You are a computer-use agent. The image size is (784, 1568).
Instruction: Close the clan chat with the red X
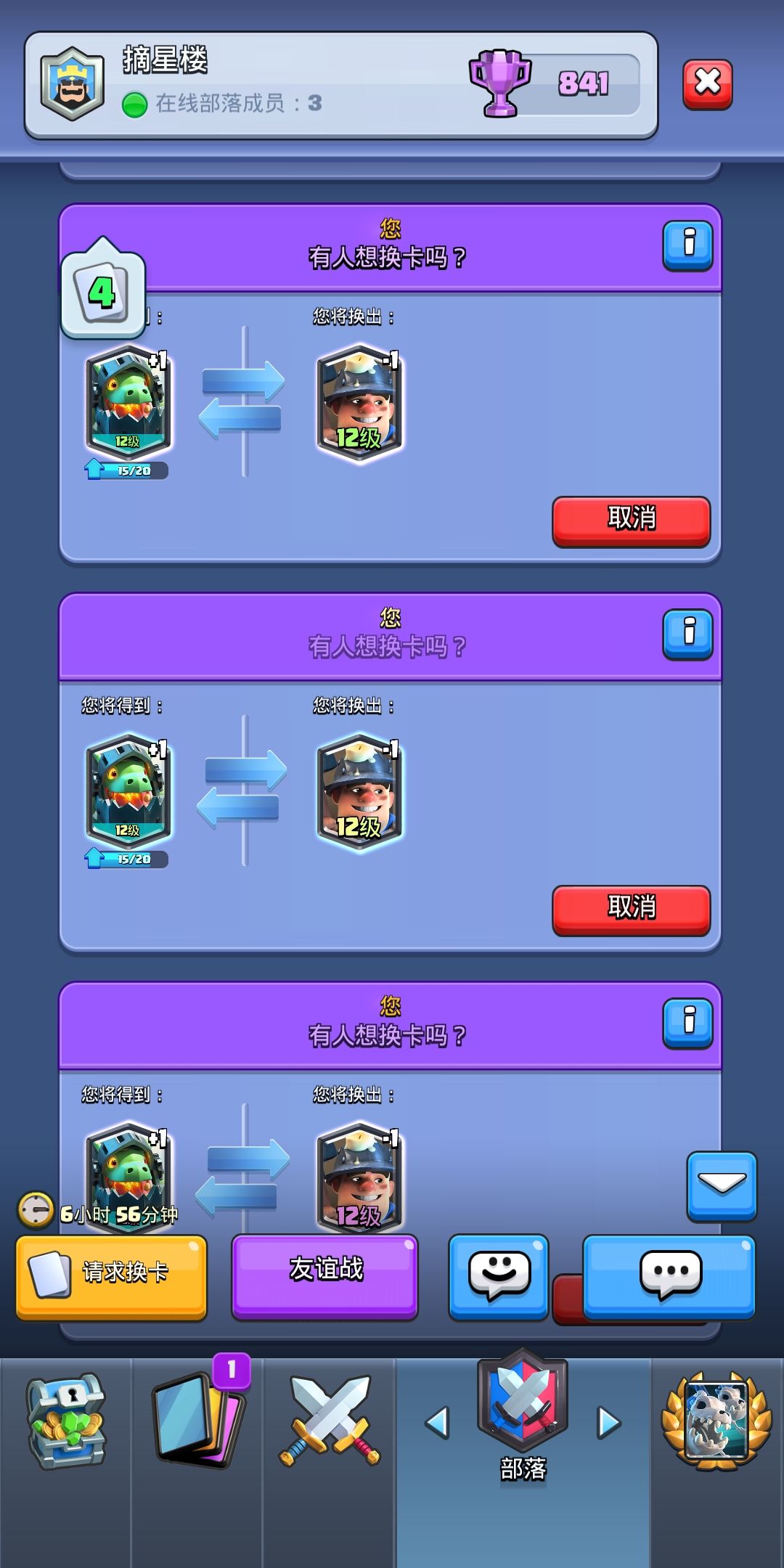[x=708, y=84]
